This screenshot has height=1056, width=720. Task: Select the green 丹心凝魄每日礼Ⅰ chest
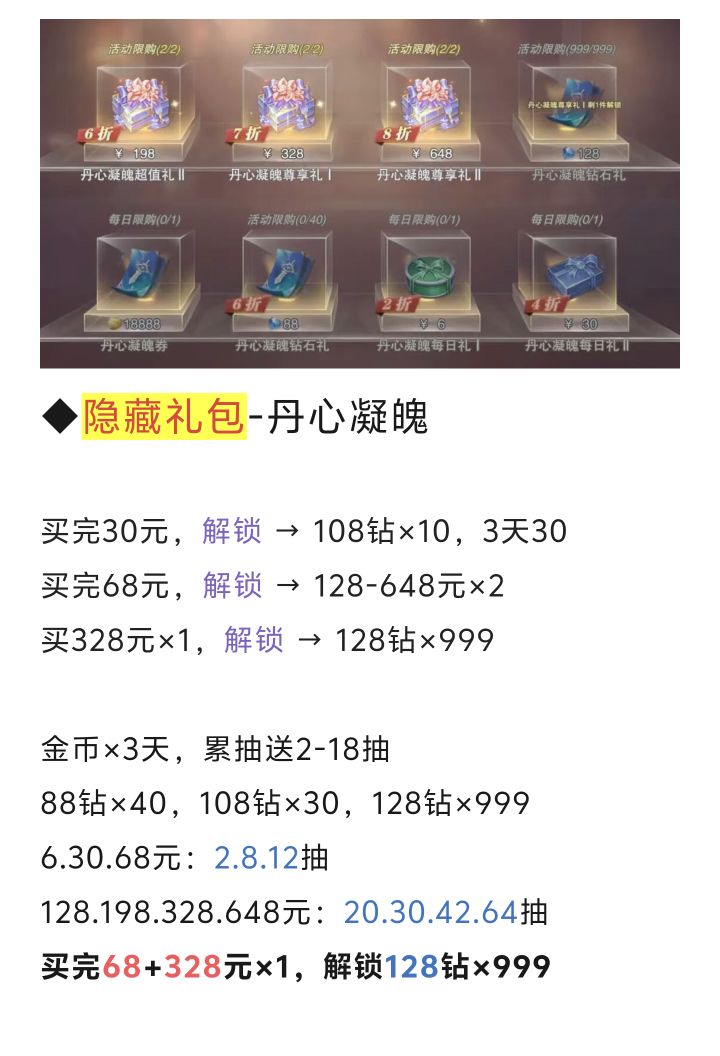click(430, 275)
